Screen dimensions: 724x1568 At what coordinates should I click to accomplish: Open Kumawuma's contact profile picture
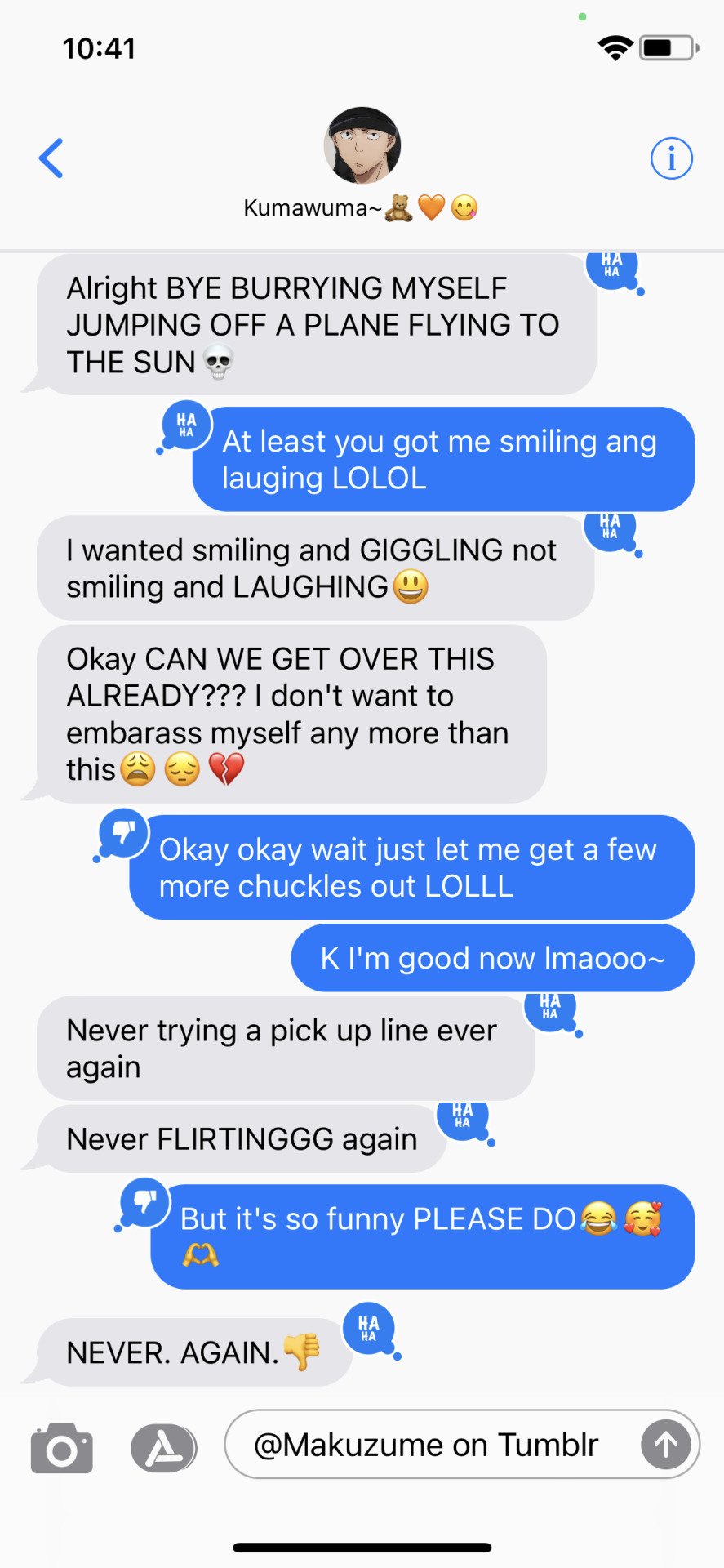tap(362, 145)
